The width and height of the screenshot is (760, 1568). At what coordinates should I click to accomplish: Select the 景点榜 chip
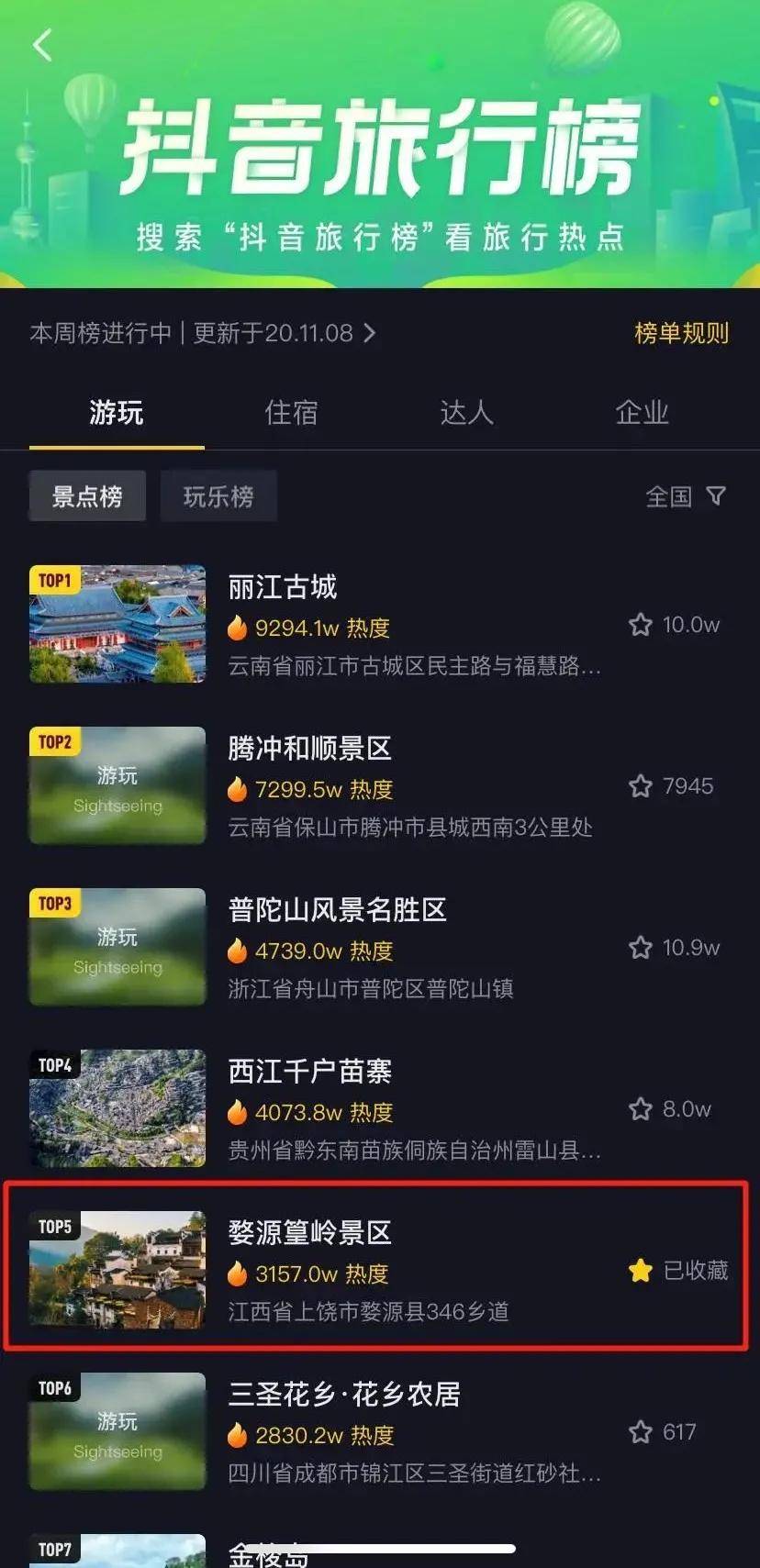[x=87, y=496]
